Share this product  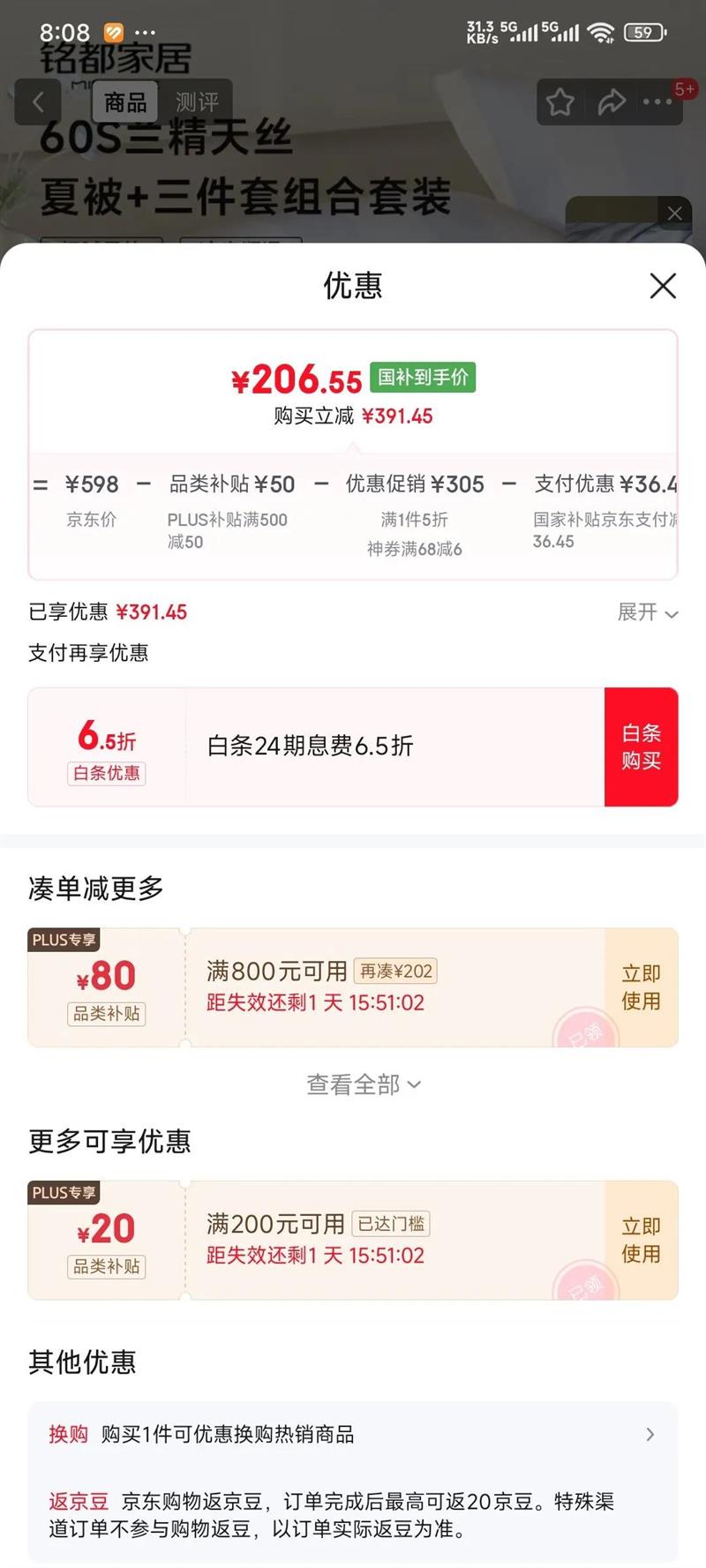click(x=612, y=102)
